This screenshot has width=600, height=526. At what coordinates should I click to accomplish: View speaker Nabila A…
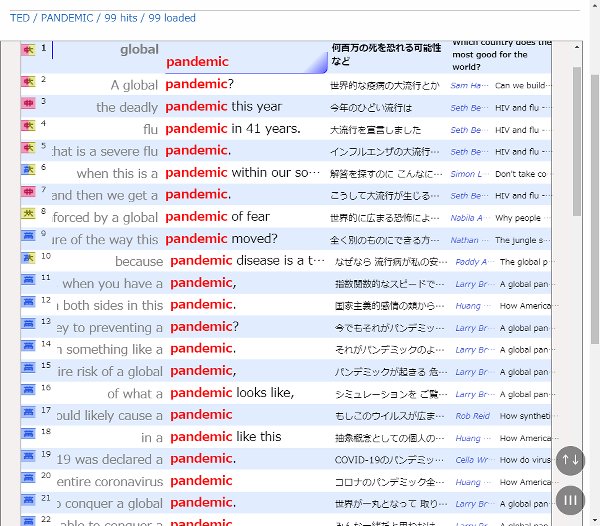(469, 218)
